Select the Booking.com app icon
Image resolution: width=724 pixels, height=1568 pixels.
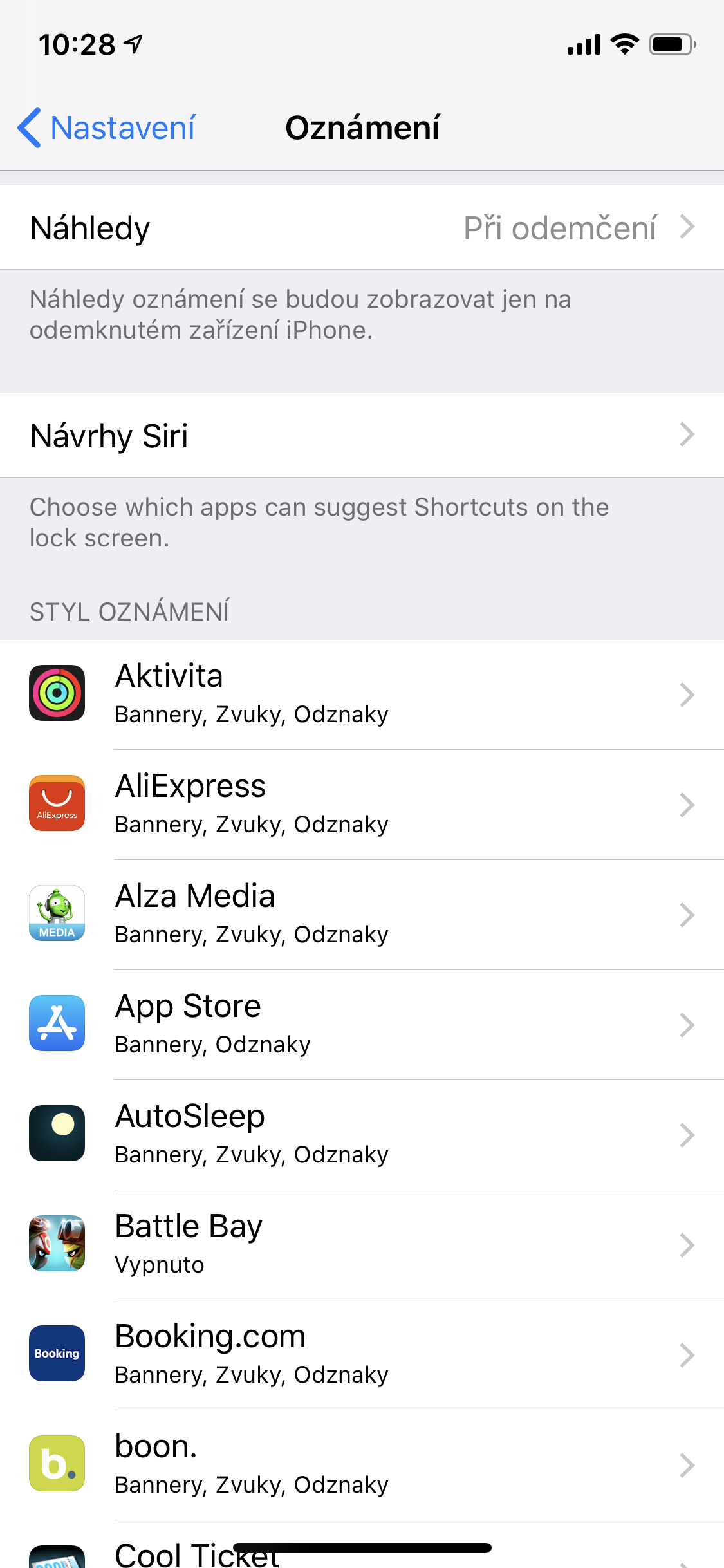pos(57,1354)
